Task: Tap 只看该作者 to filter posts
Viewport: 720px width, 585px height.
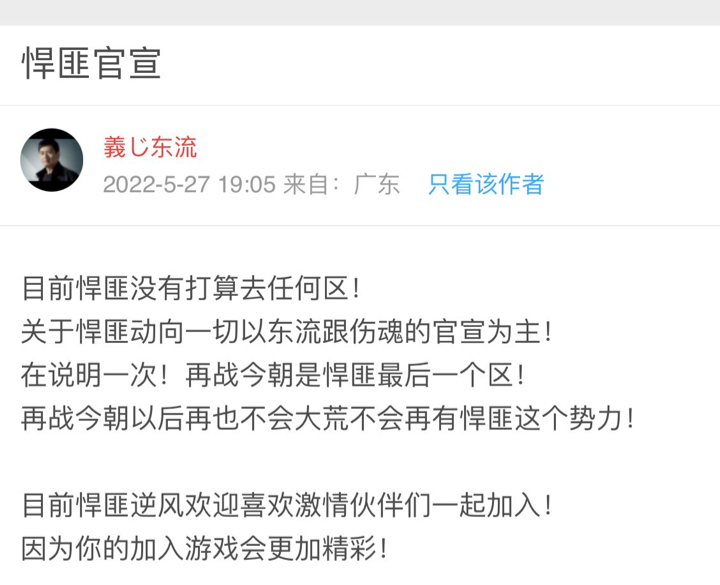Action: click(x=486, y=184)
